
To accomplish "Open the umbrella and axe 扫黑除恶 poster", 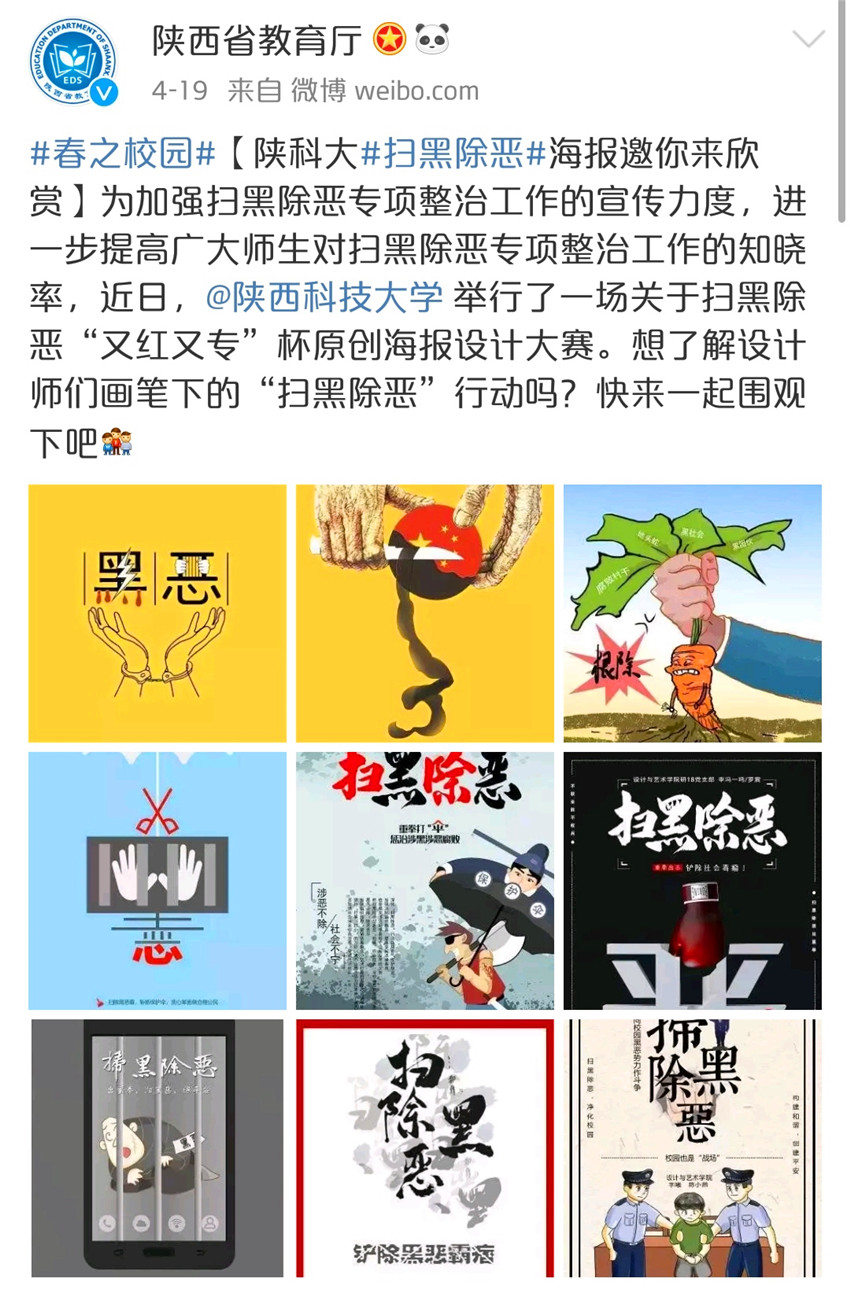I will pyautogui.click(x=424, y=880).
